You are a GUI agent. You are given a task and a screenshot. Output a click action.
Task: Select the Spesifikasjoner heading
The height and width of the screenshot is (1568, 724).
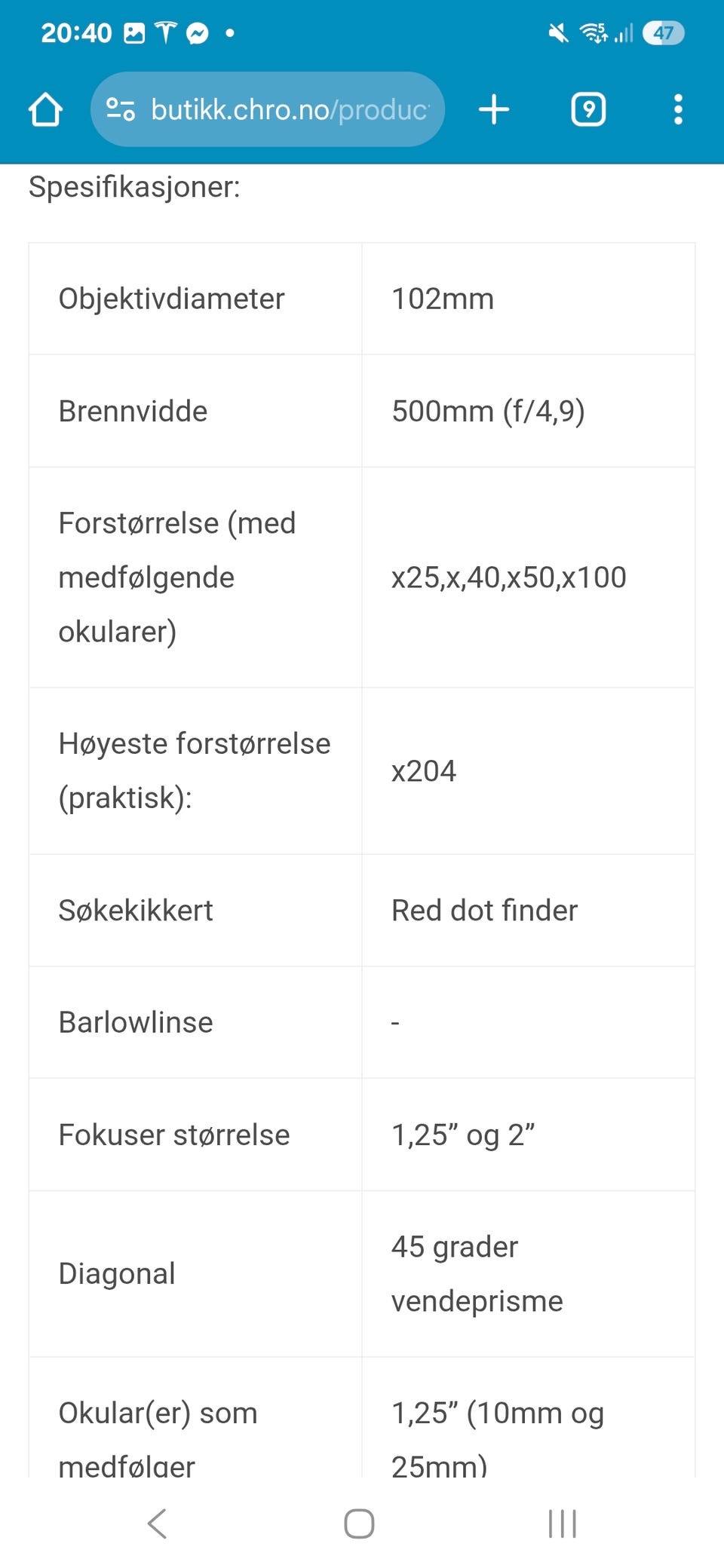(134, 187)
